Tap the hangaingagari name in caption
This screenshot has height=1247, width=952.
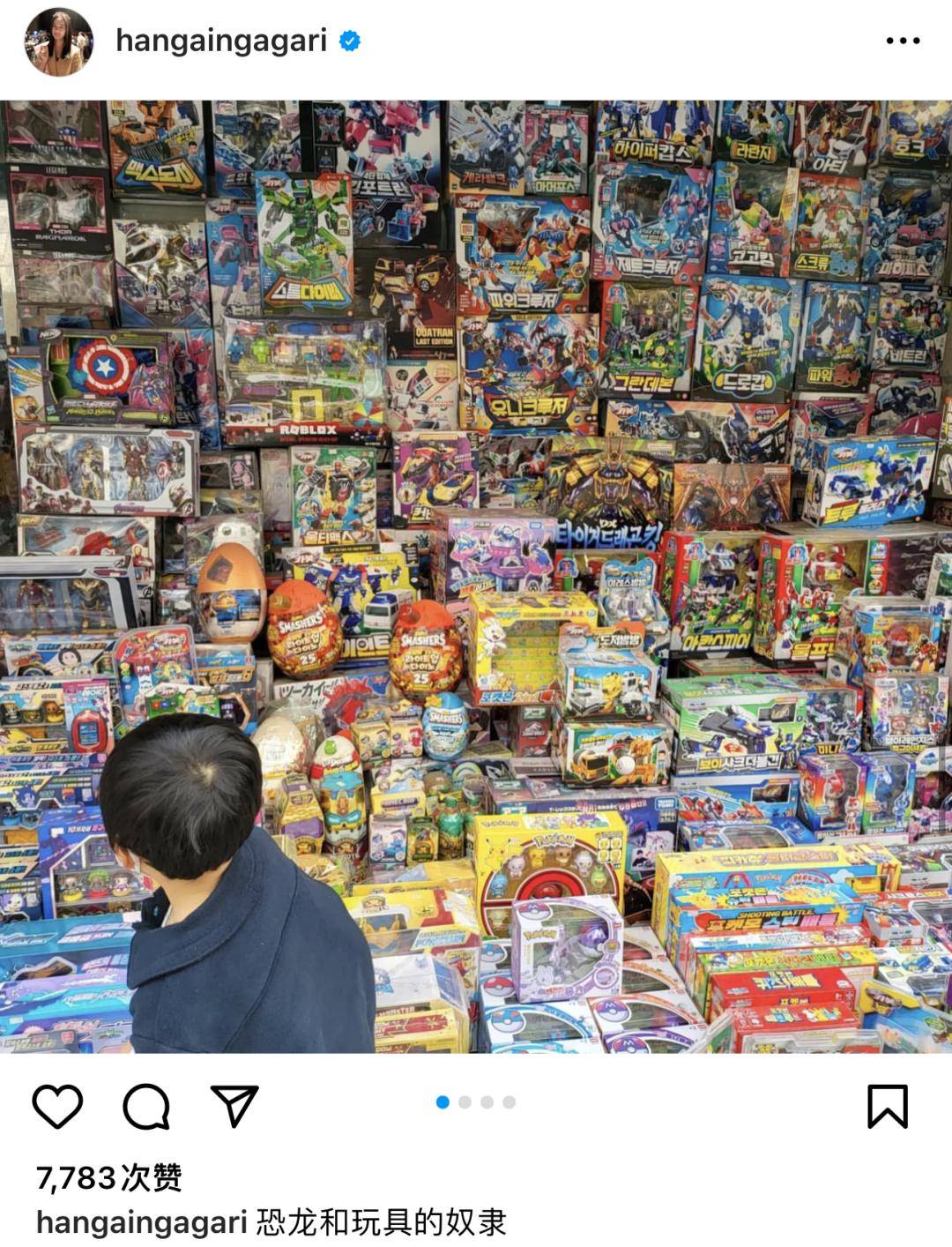pyautogui.click(x=141, y=1222)
